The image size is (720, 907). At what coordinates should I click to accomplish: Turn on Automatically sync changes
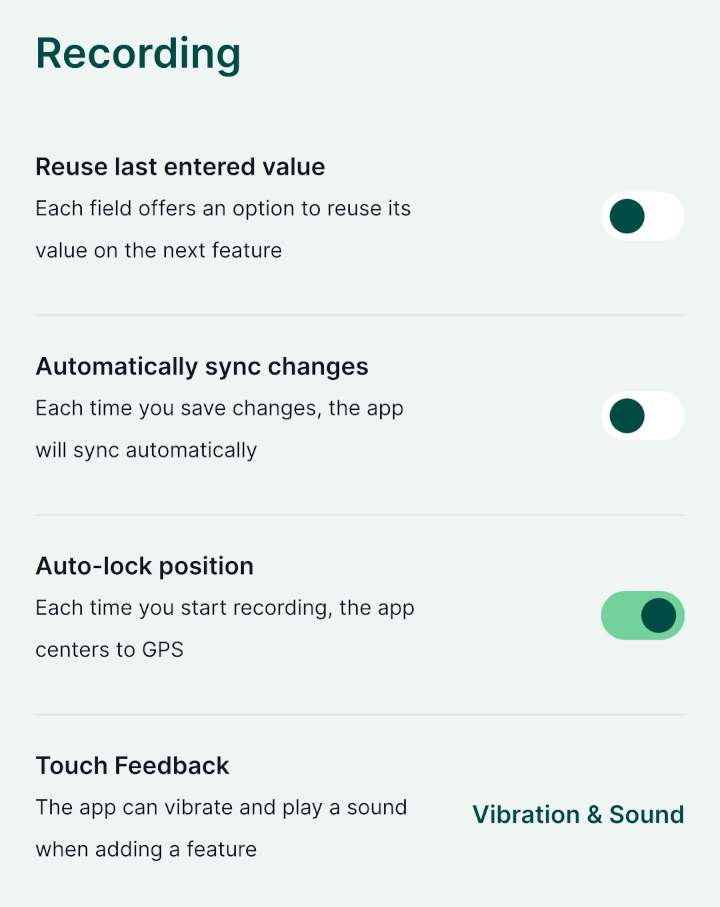[642, 416]
